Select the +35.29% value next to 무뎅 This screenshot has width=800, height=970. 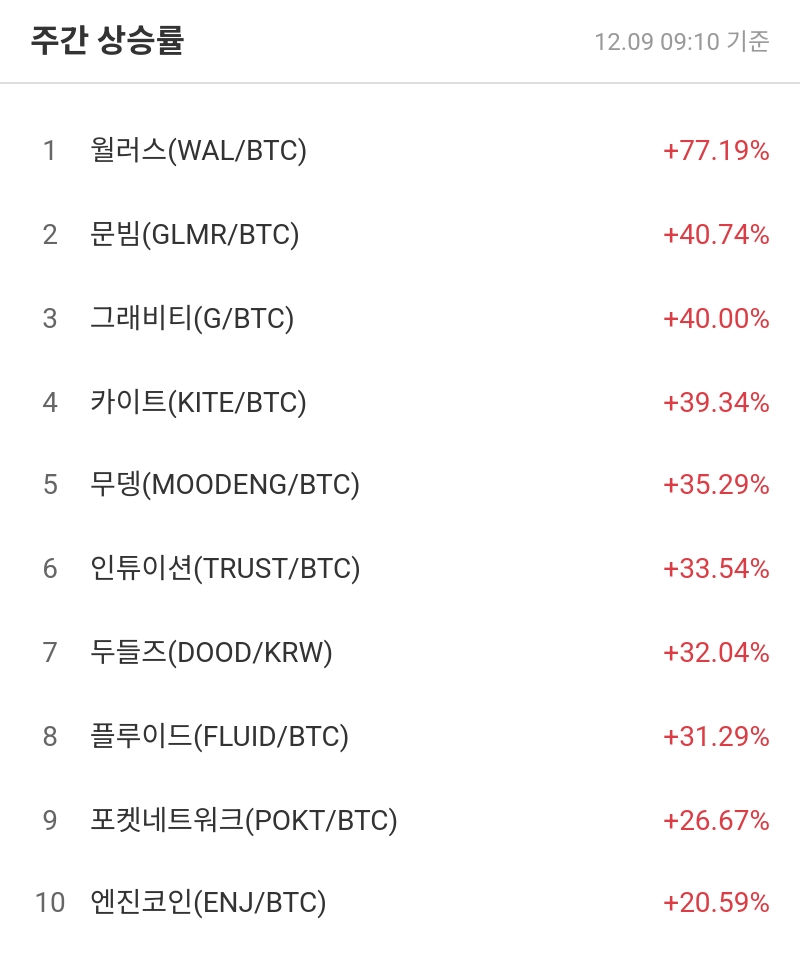point(718,486)
